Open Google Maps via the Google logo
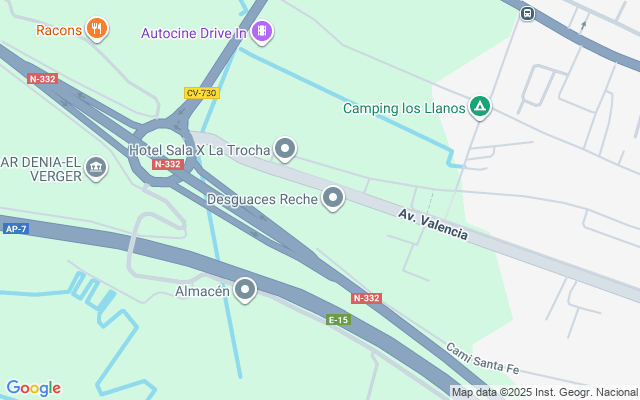640x400 pixels. click(33, 388)
